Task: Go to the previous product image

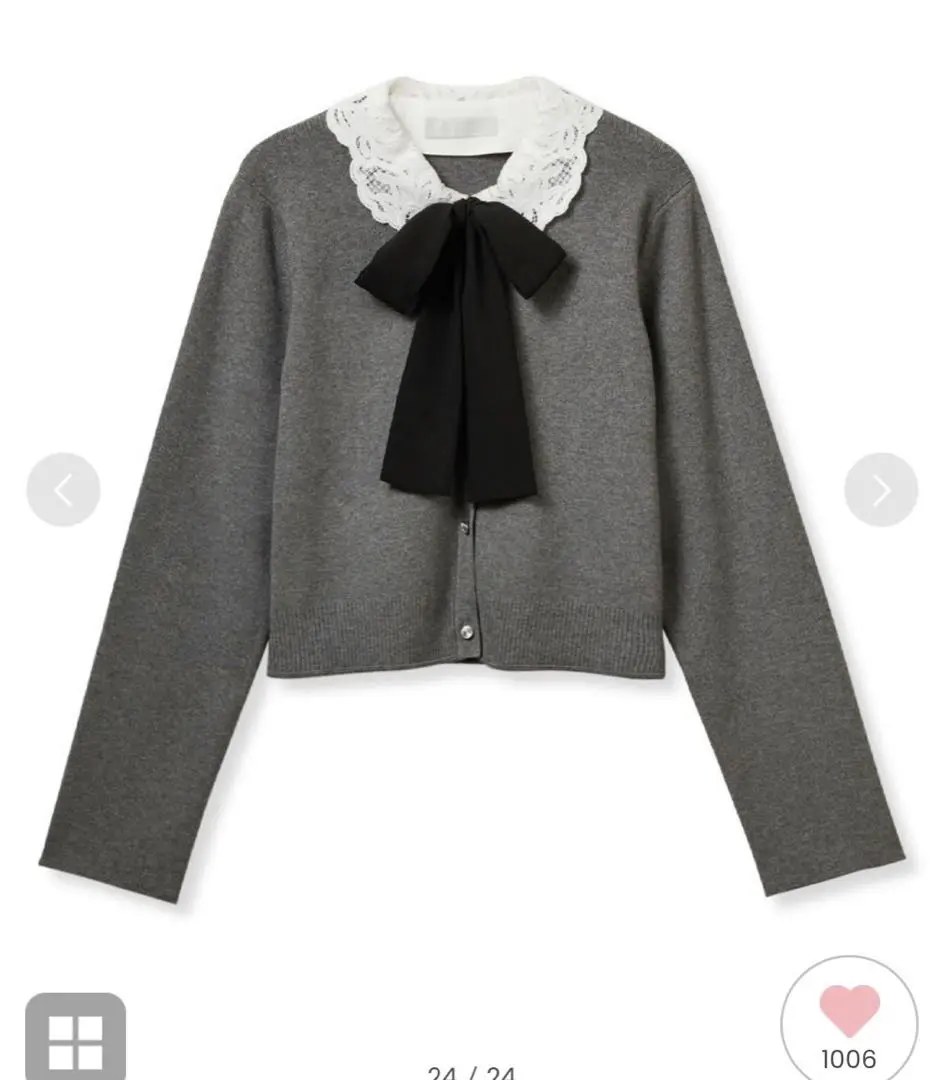Action: click(63, 490)
